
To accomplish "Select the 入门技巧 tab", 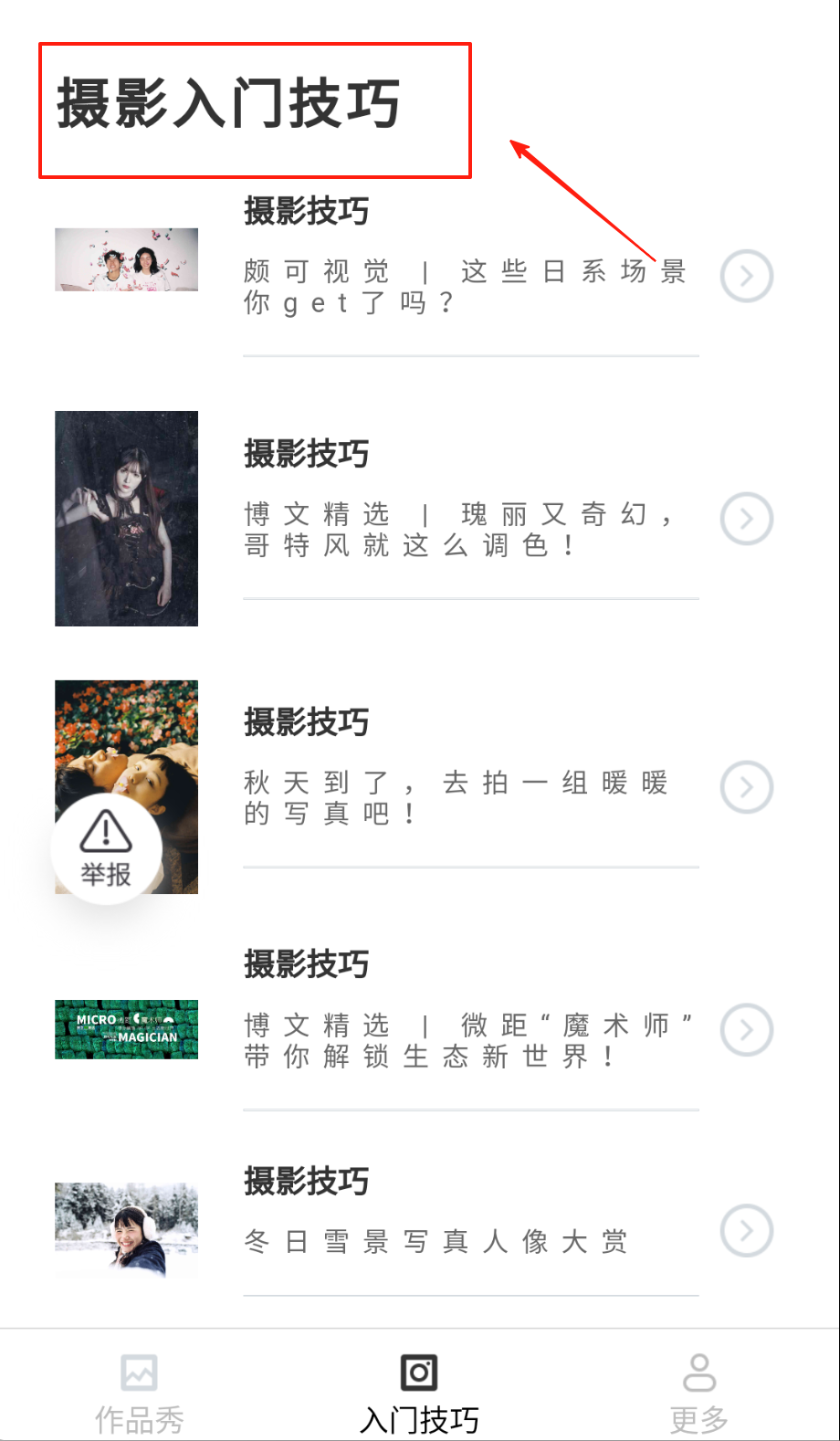I will click(x=419, y=1393).
